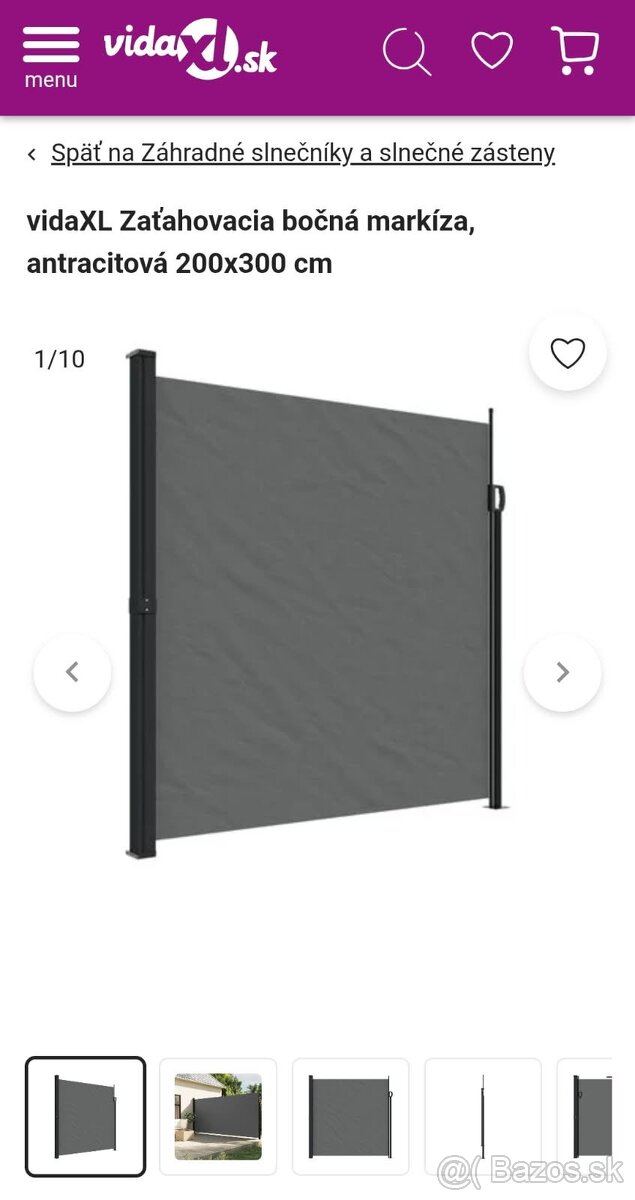
Task: Go back to Záhradné slnečníky a slnečné zásteny
Action: (x=302, y=153)
